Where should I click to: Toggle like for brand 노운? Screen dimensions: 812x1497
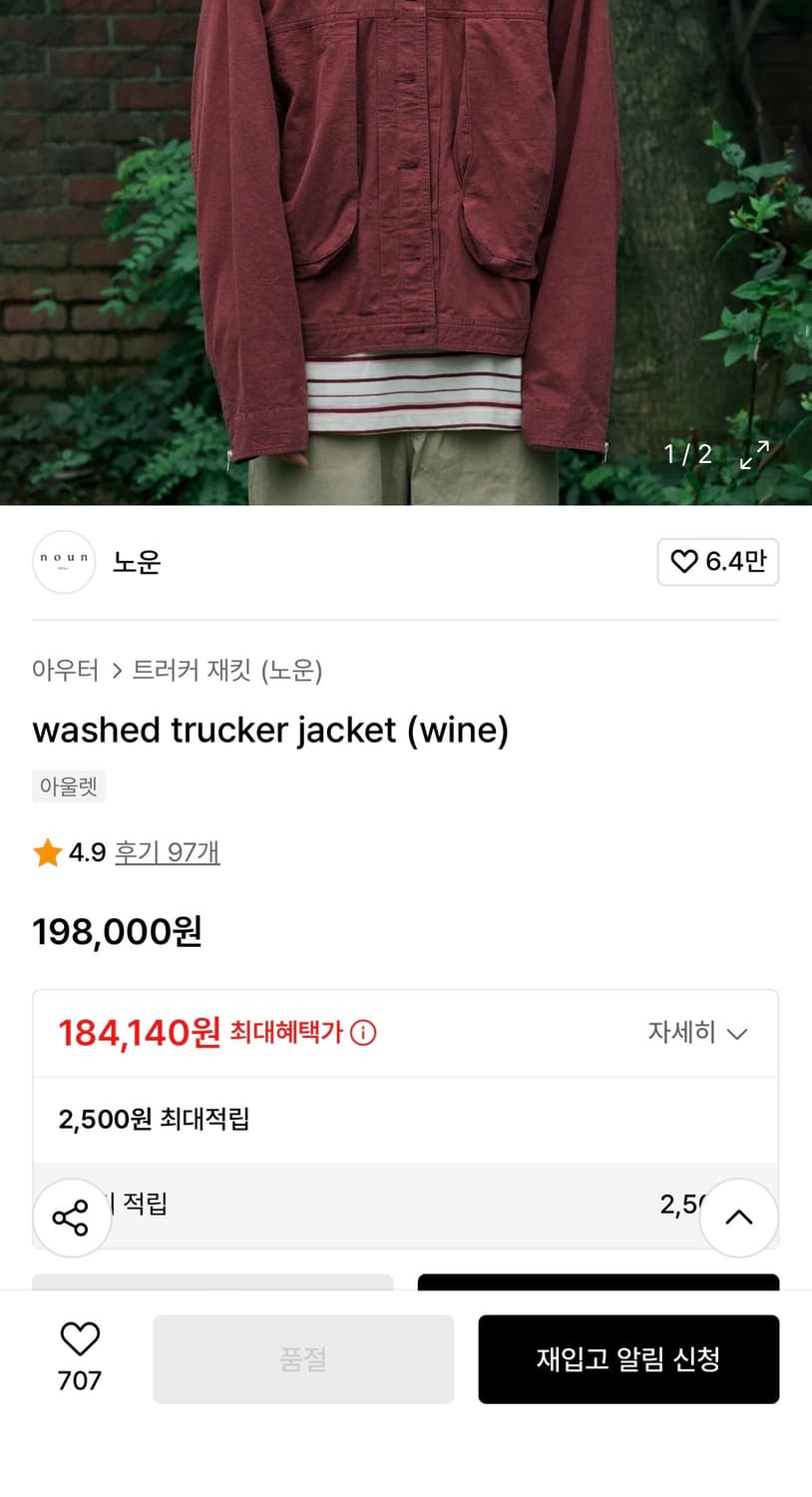(718, 562)
